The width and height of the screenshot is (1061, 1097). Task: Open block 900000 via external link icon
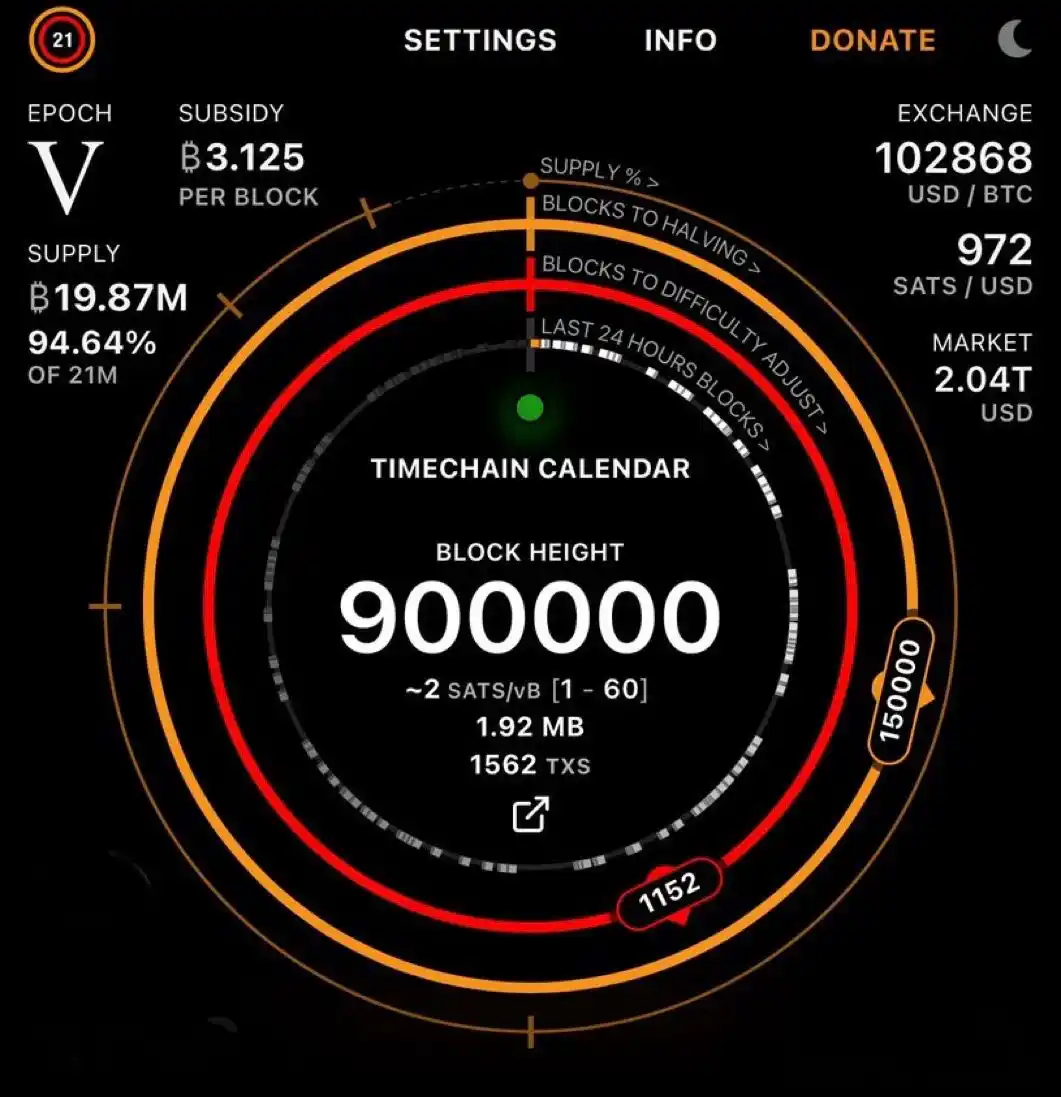pyautogui.click(x=530, y=814)
